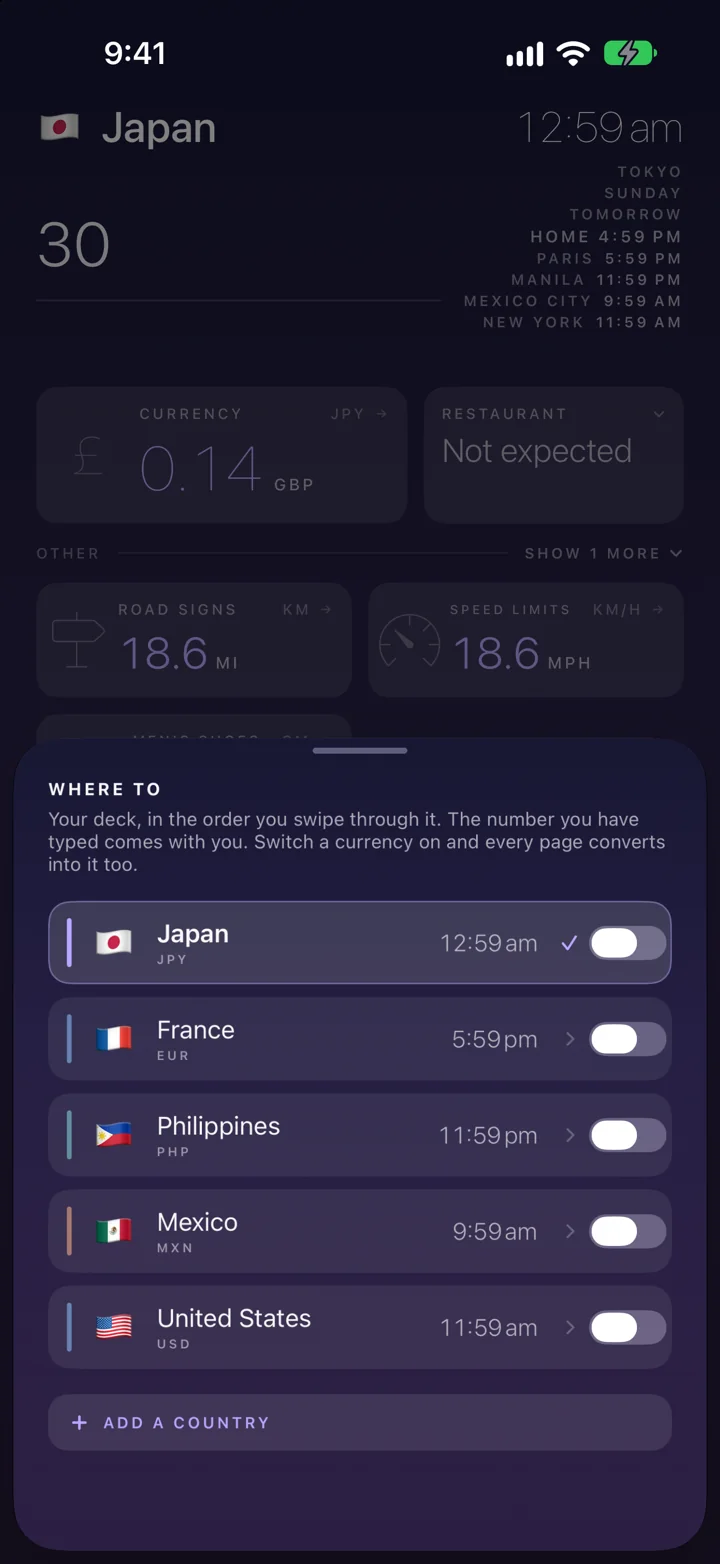The image size is (720, 1564).
Task: Enable the EUR currency switch for France
Action: click(x=628, y=1039)
